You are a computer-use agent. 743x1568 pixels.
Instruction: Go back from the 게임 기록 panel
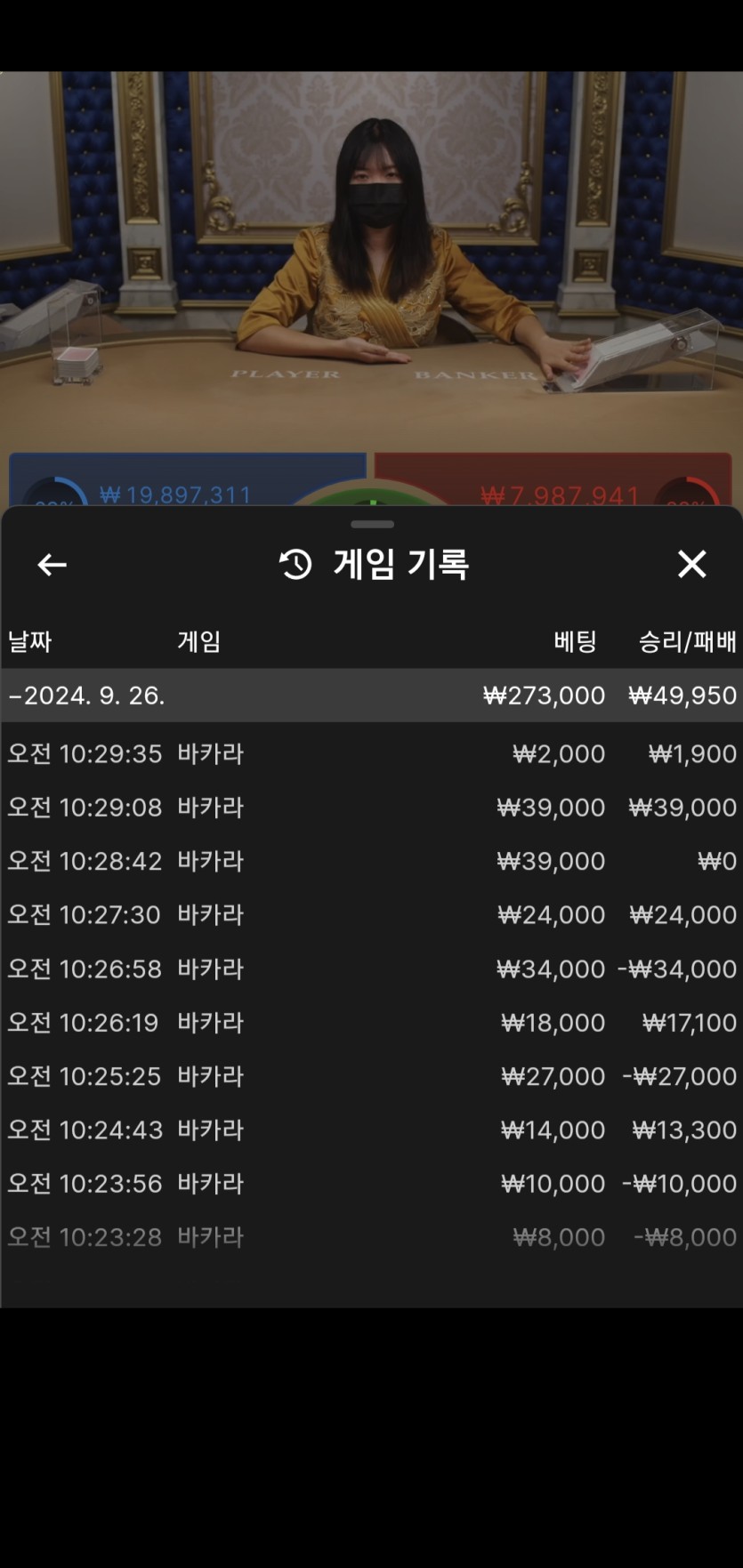click(x=52, y=564)
